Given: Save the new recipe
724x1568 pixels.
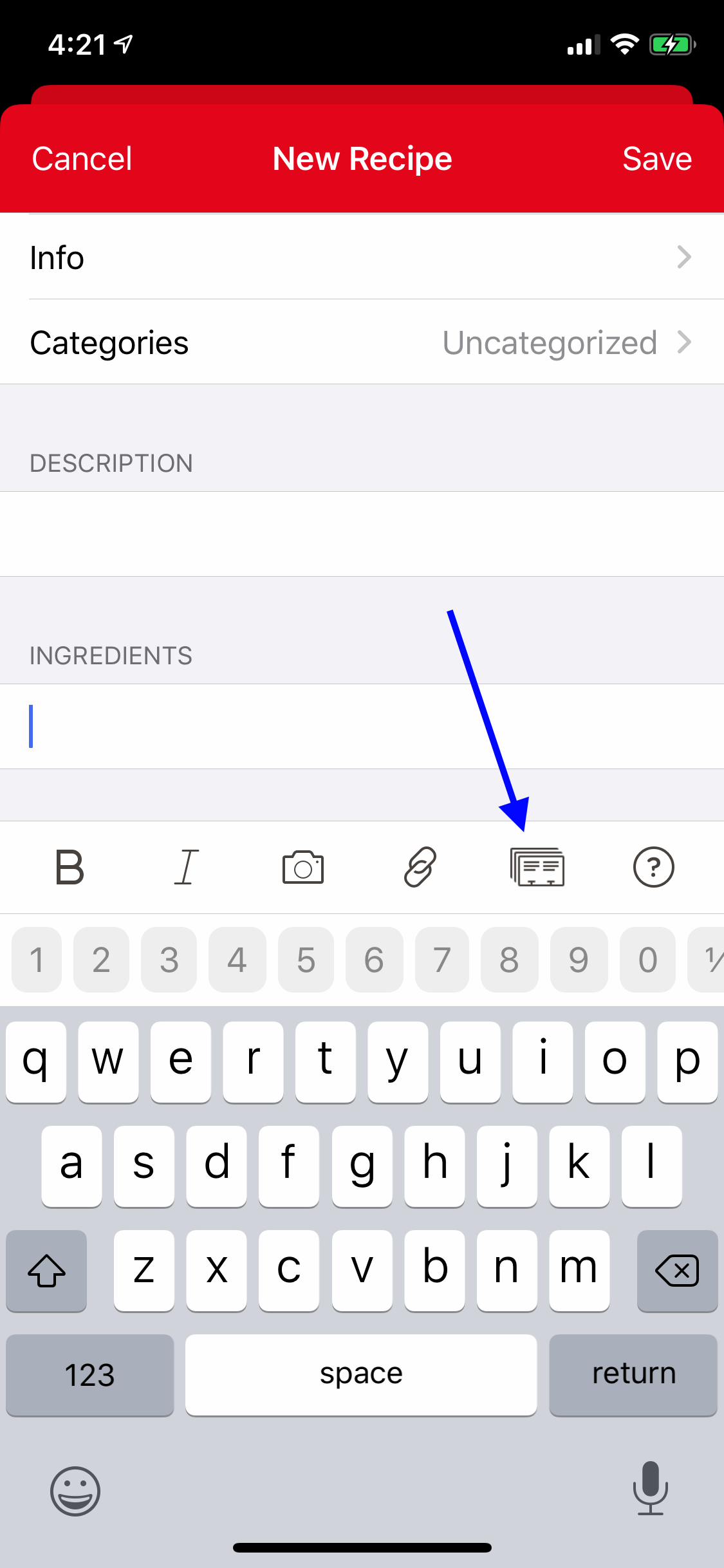Looking at the screenshot, I should [x=657, y=159].
